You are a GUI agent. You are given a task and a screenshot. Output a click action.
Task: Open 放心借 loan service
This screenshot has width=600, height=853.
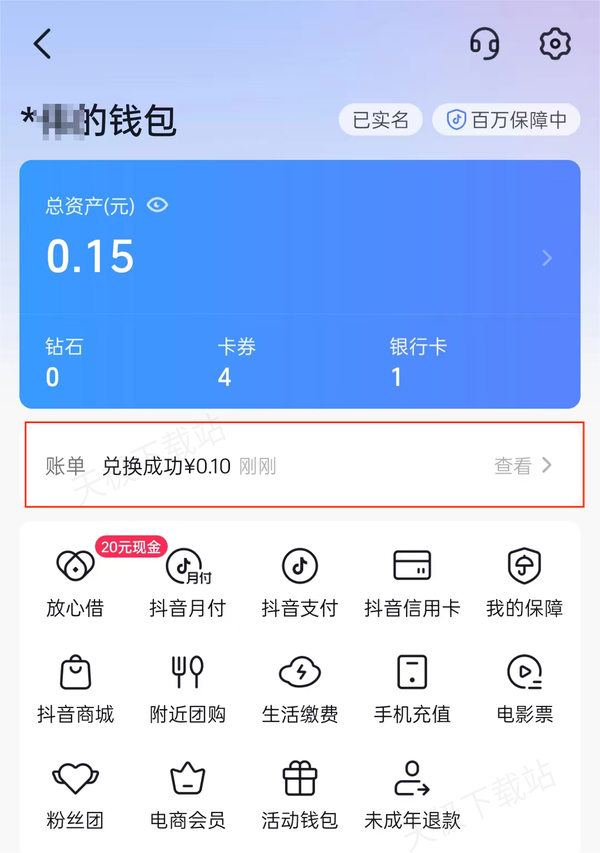75,582
